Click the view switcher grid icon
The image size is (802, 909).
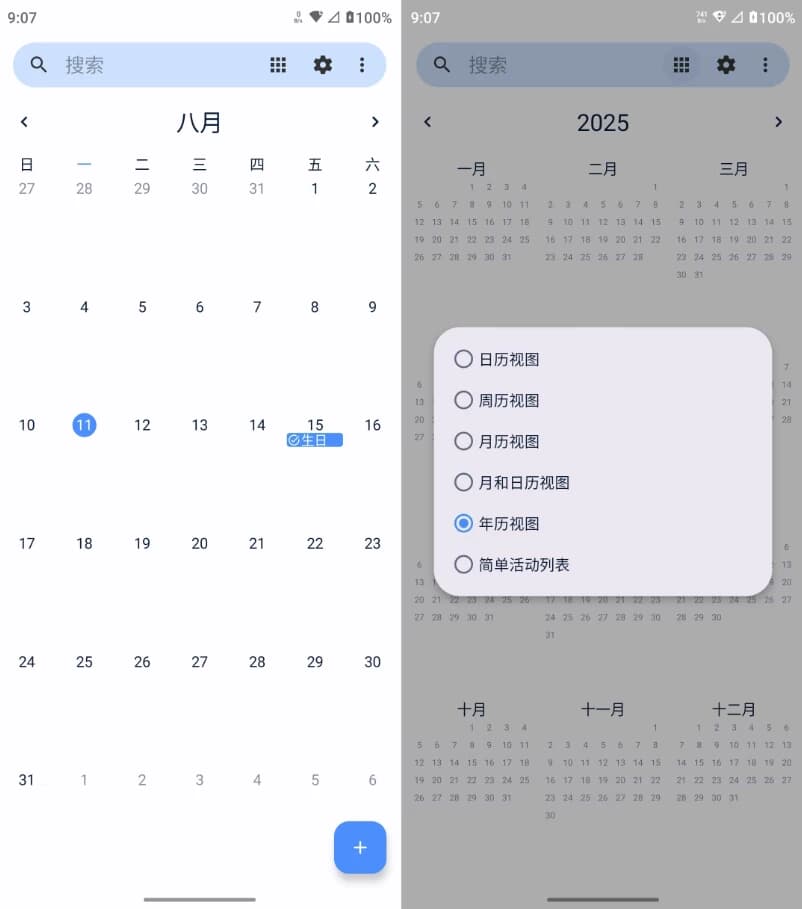pos(278,65)
